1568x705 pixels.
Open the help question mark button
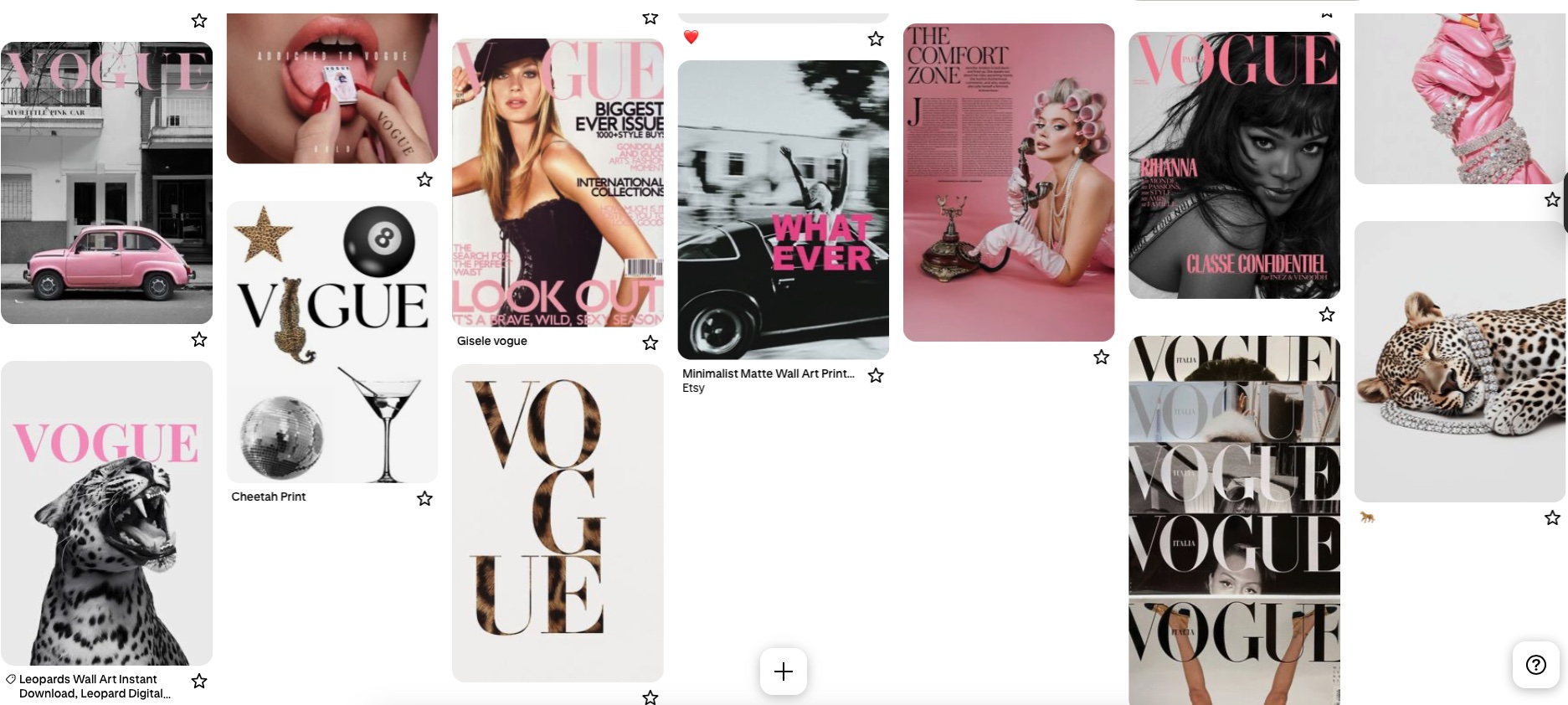(x=1535, y=665)
